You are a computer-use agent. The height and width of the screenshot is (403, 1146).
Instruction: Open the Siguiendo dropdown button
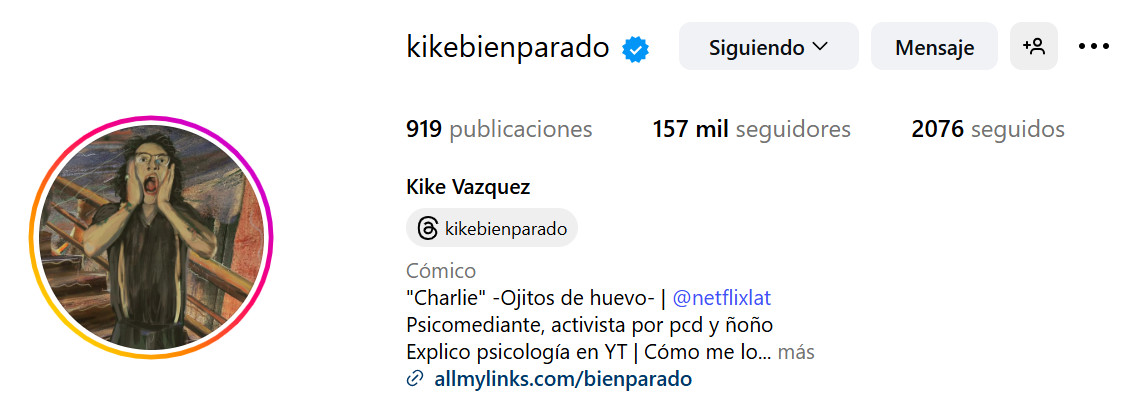(x=768, y=47)
